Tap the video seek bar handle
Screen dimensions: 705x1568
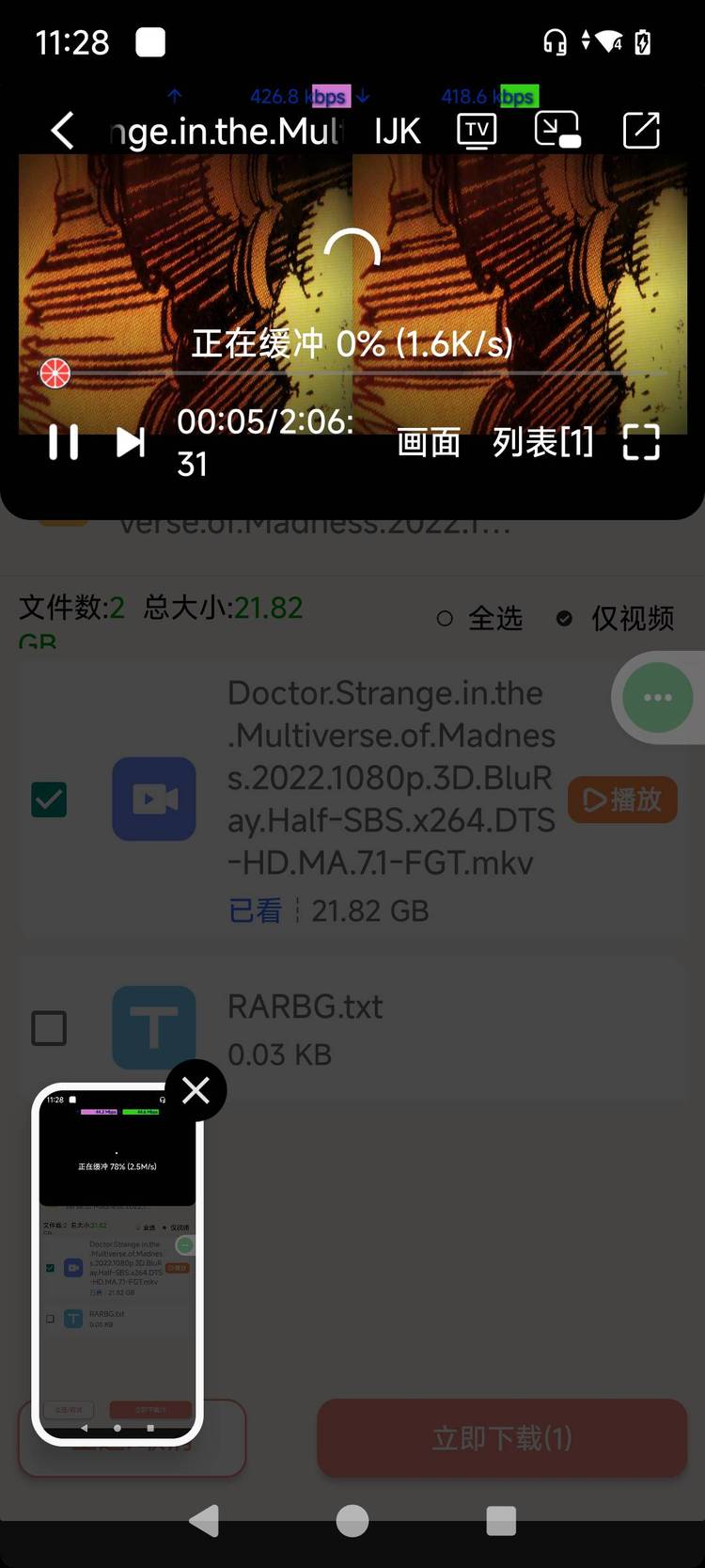click(55, 373)
